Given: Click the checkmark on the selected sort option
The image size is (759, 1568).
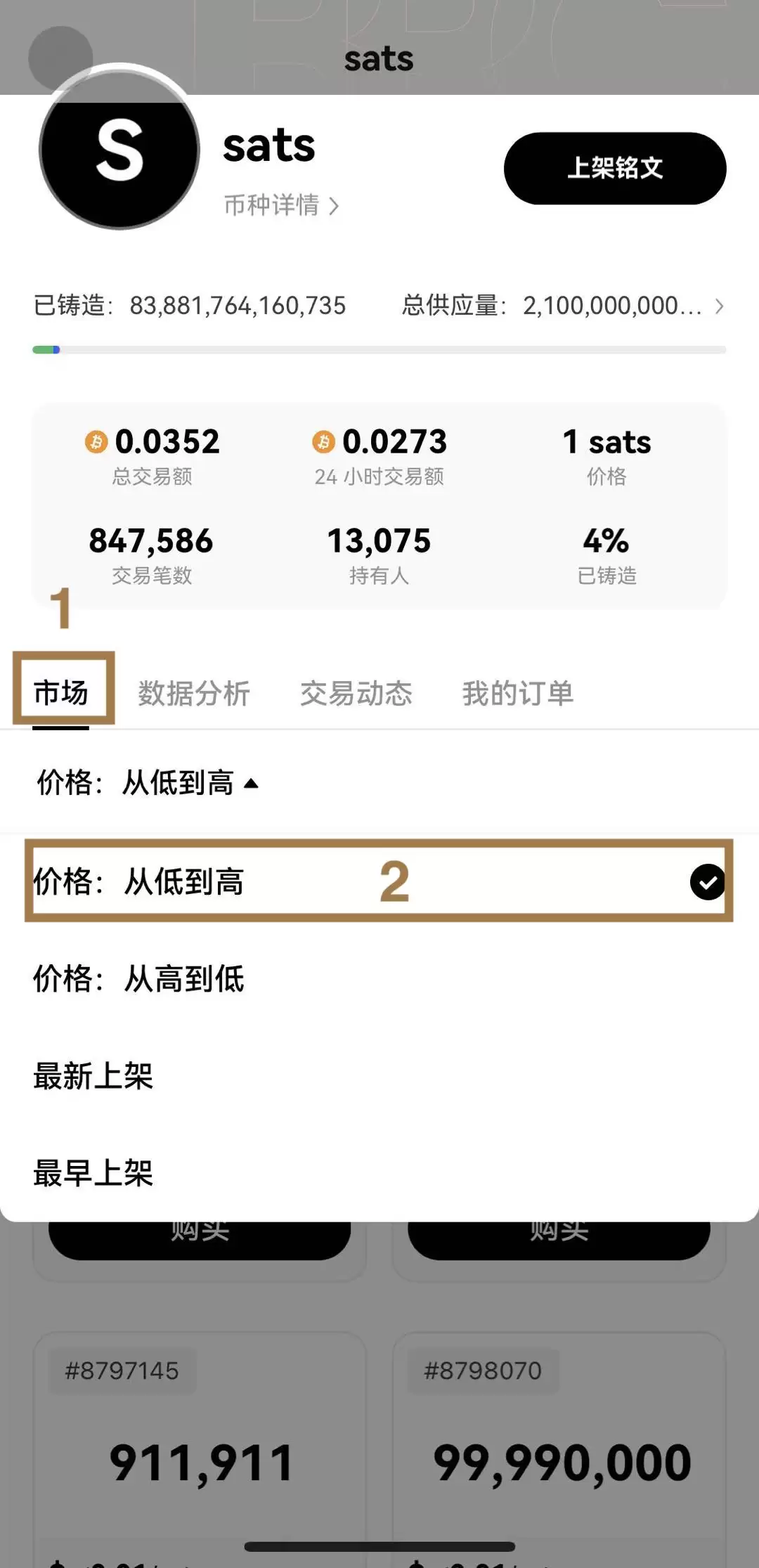Looking at the screenshot, I should [x=708, y=883].
